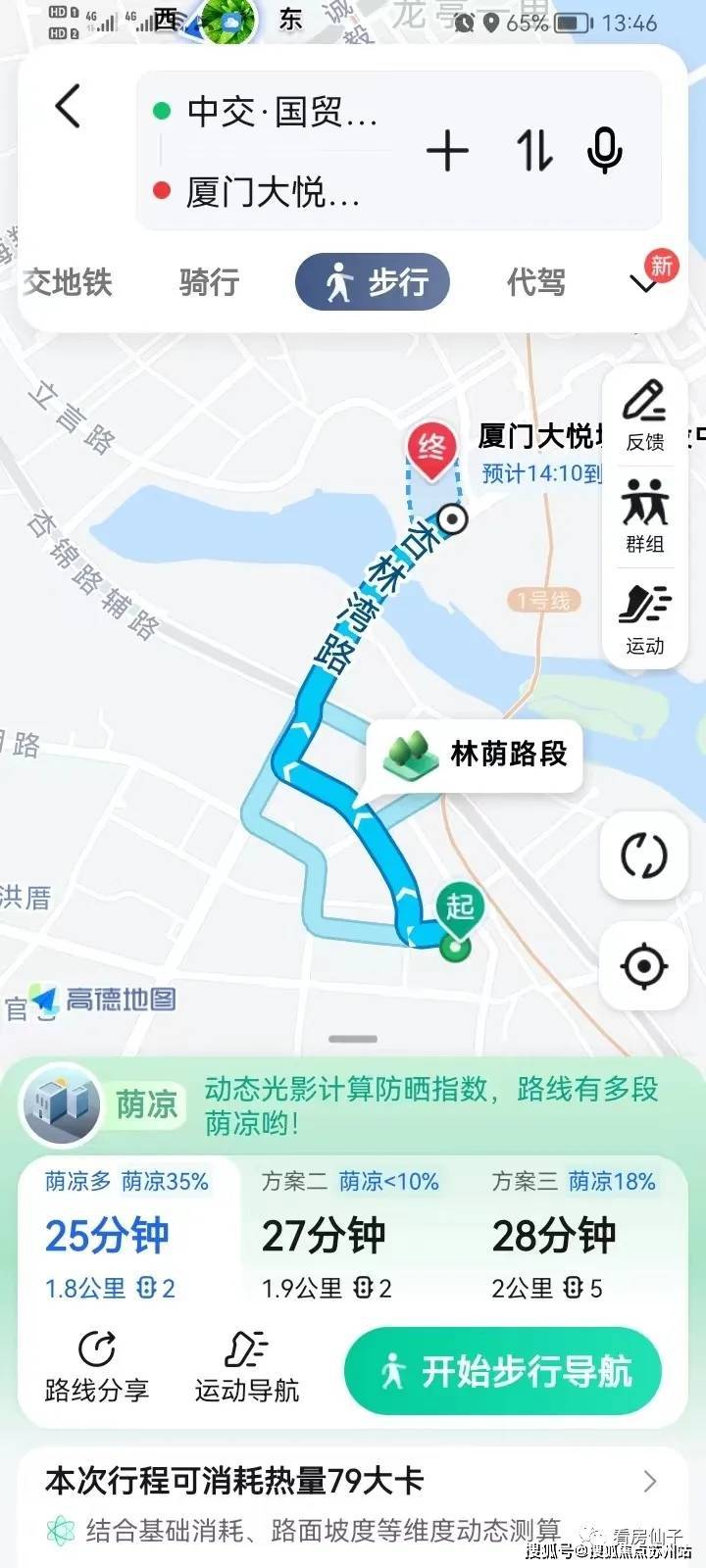Open 群组 group feature
The image size is (706, 1568).
(644, 516)
